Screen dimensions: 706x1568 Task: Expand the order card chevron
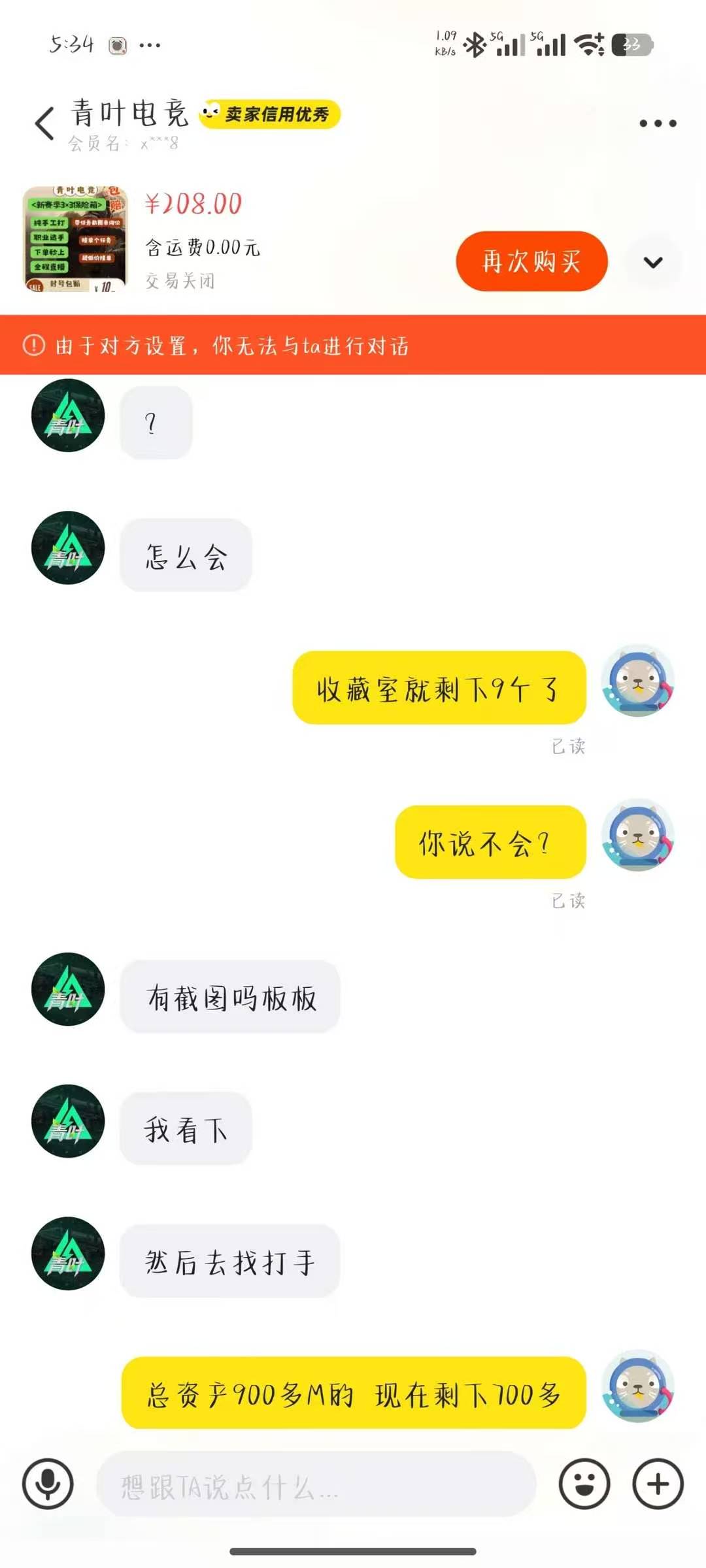coord(653,263)
